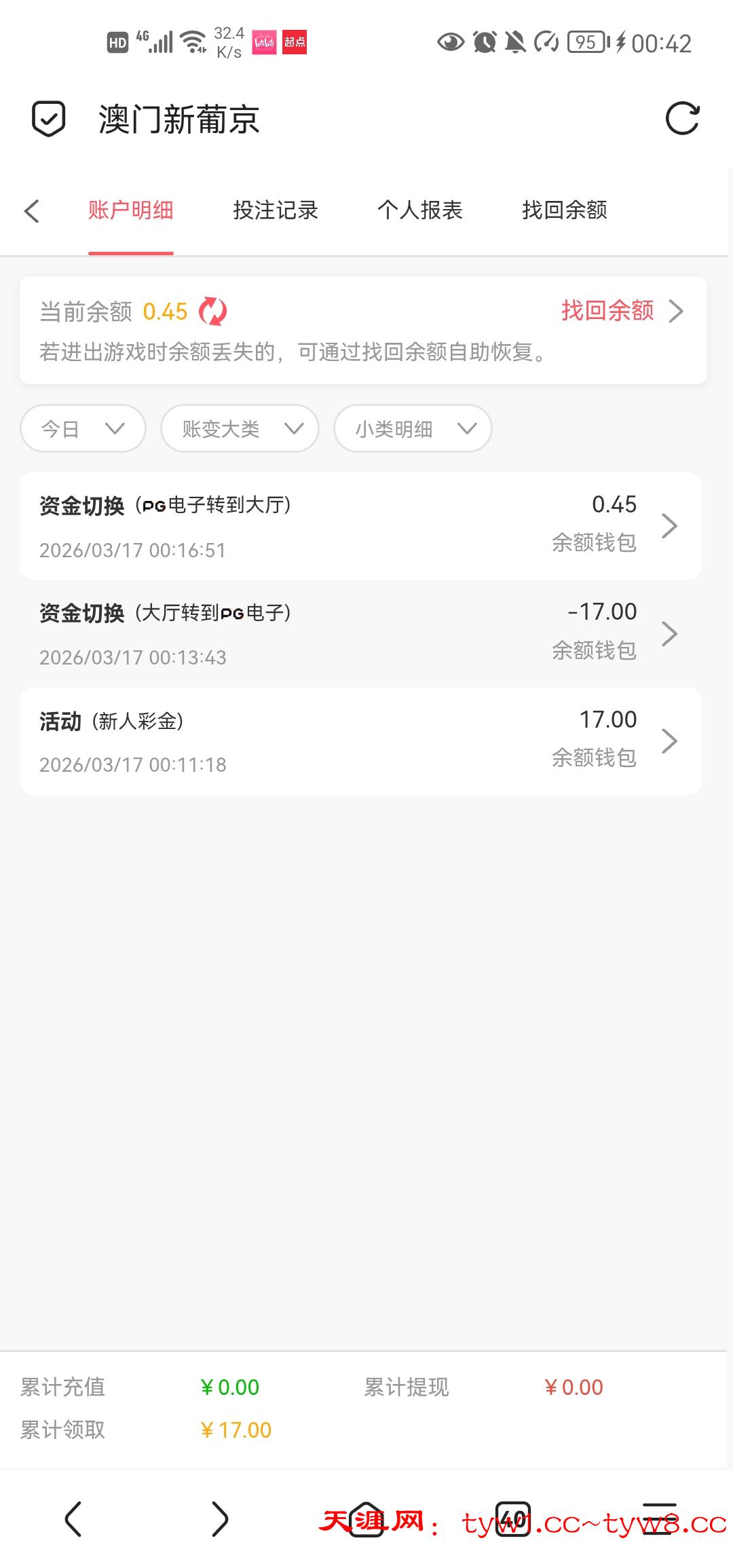
Task: Expand the 账变大类 filter
Action: click(240, 428)
